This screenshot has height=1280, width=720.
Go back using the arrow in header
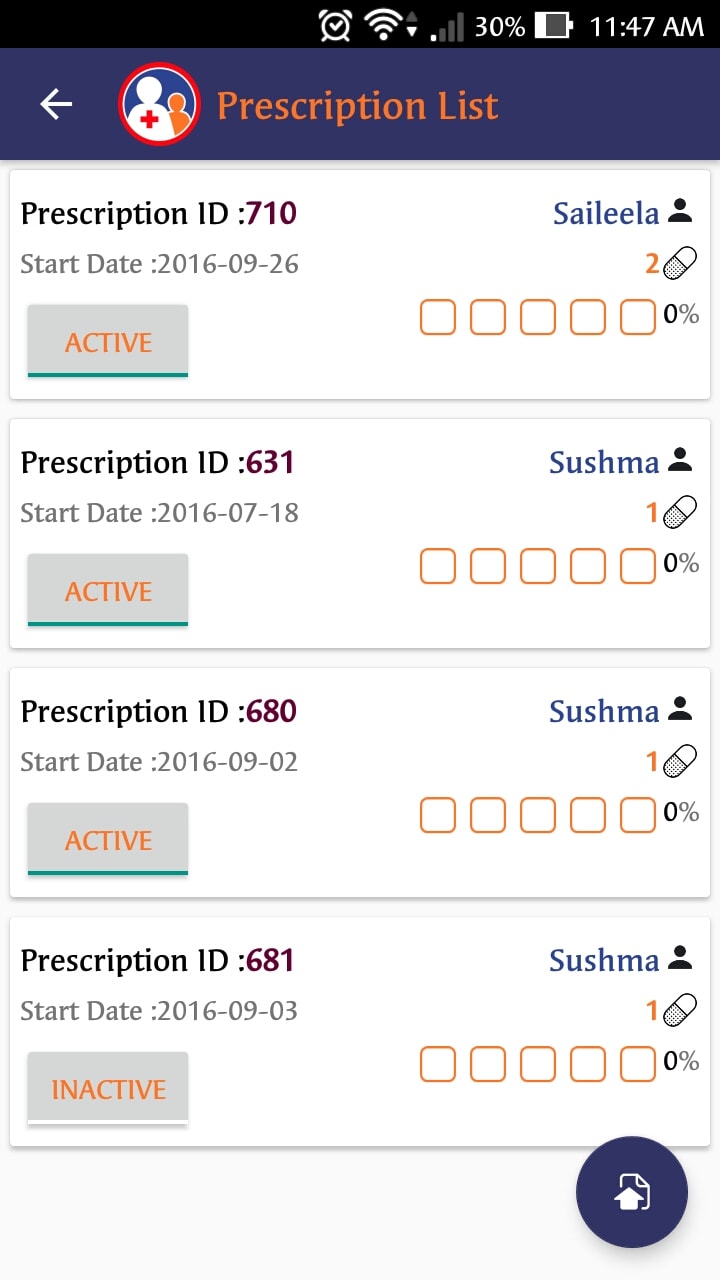56,104
